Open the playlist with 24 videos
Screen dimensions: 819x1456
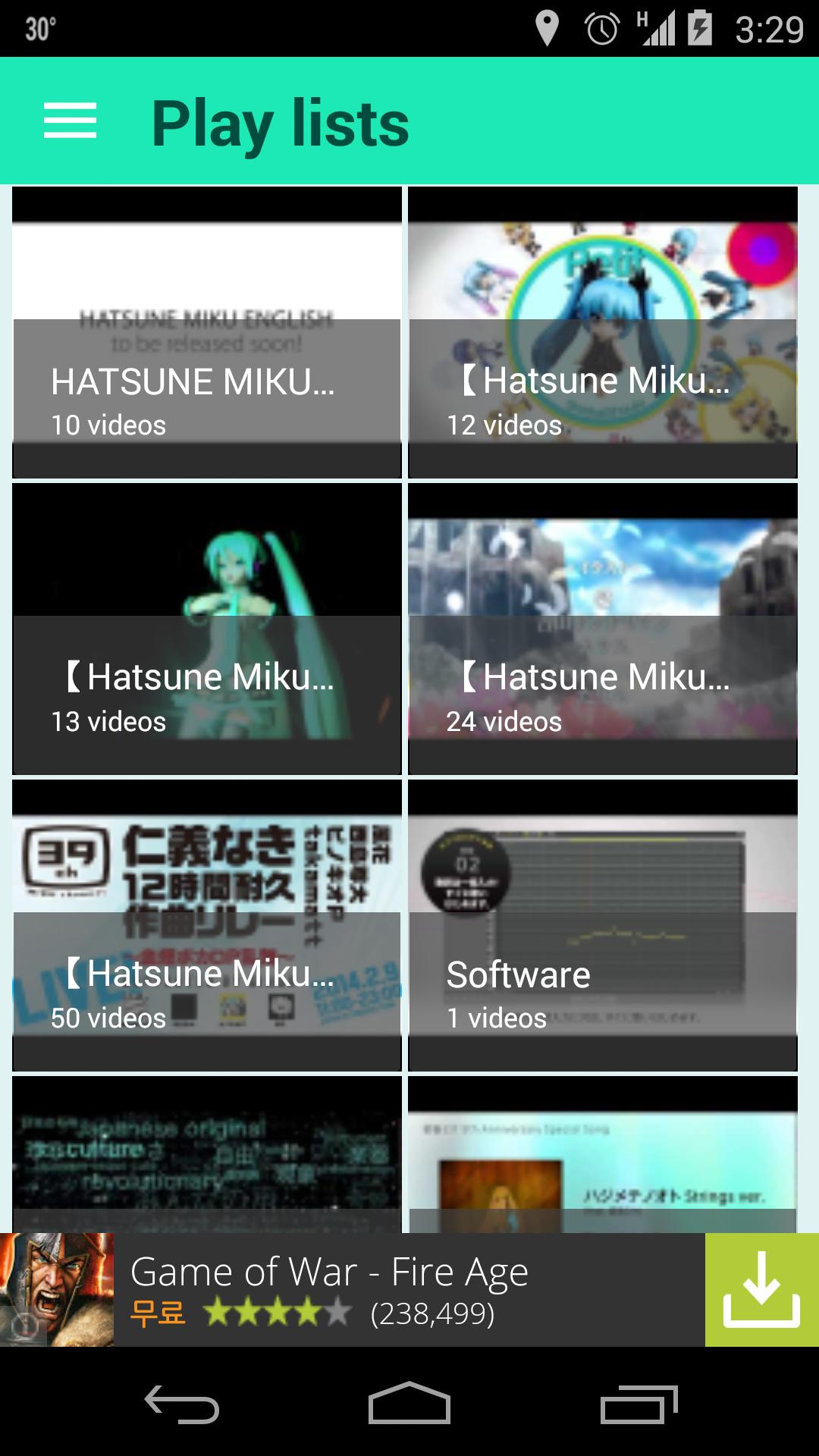point(603,622)
